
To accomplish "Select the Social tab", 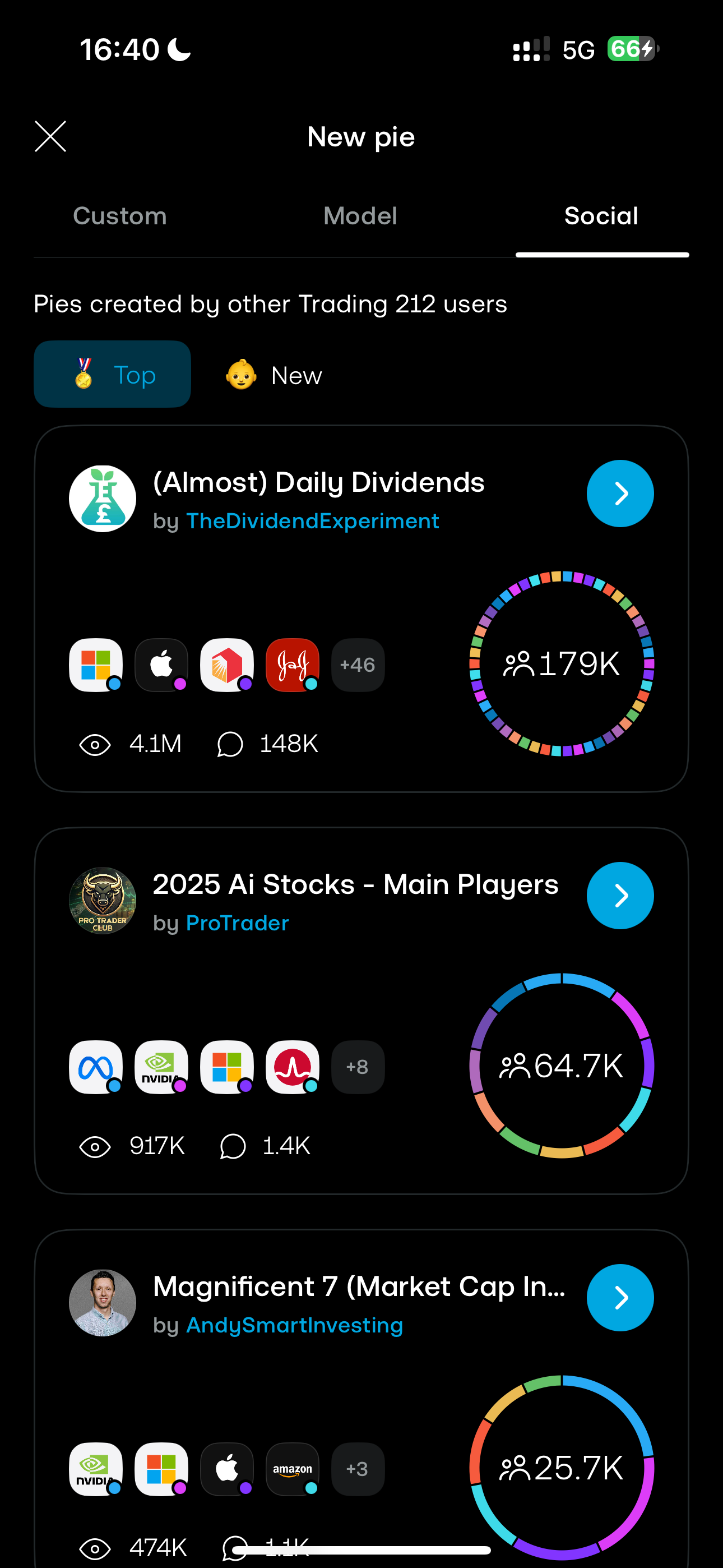I will 601,216.
